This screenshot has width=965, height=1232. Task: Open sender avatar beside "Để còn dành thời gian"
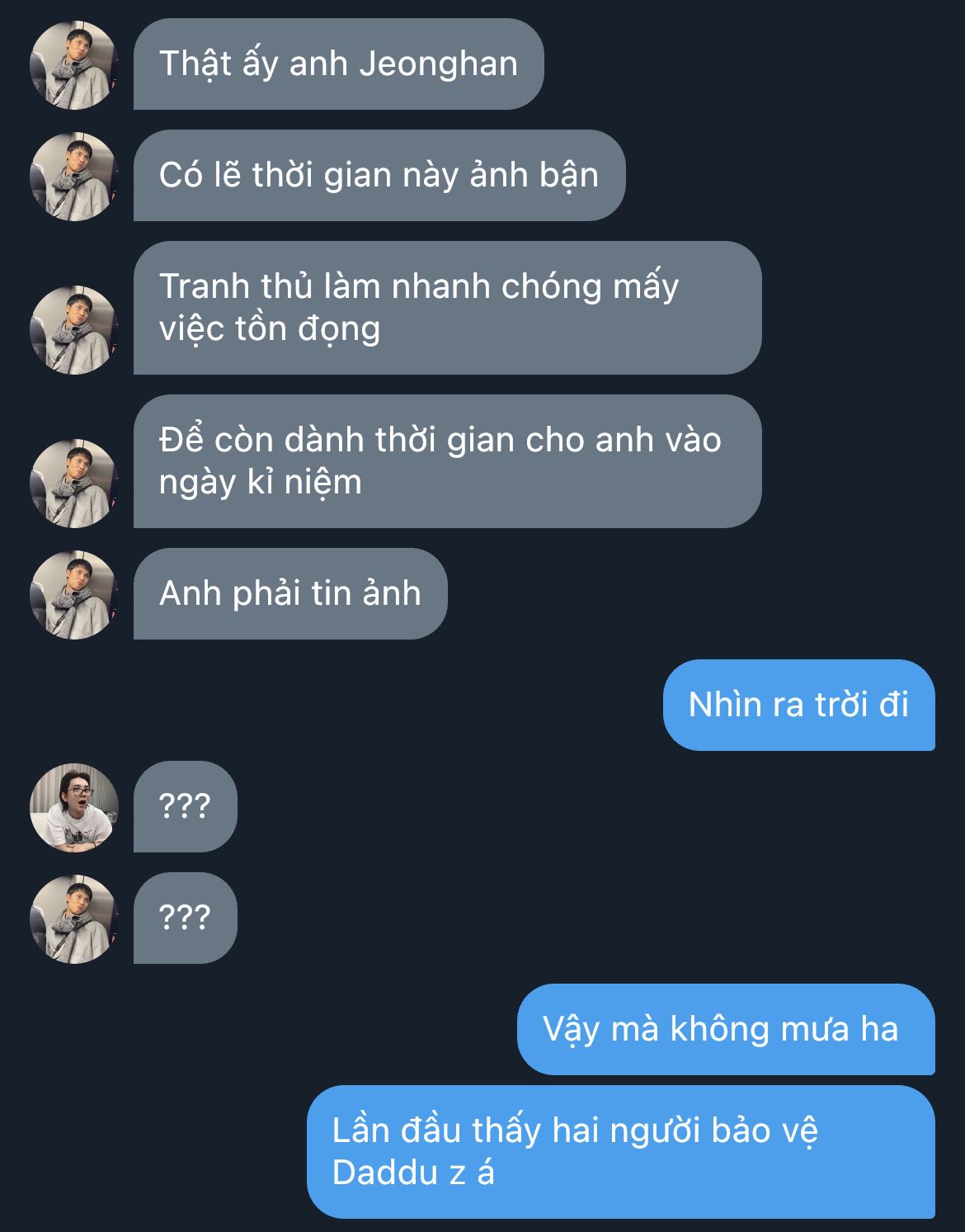(x=74, y=483)
